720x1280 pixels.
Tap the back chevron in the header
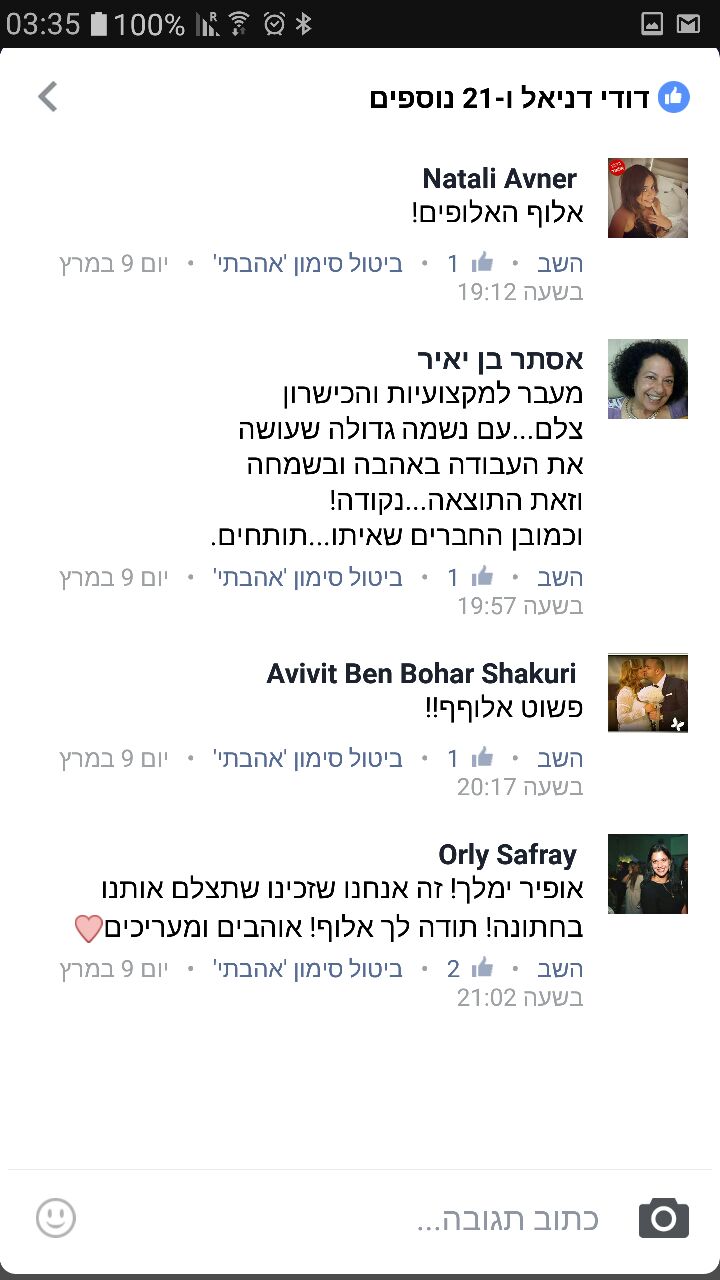tap(48, 97)
